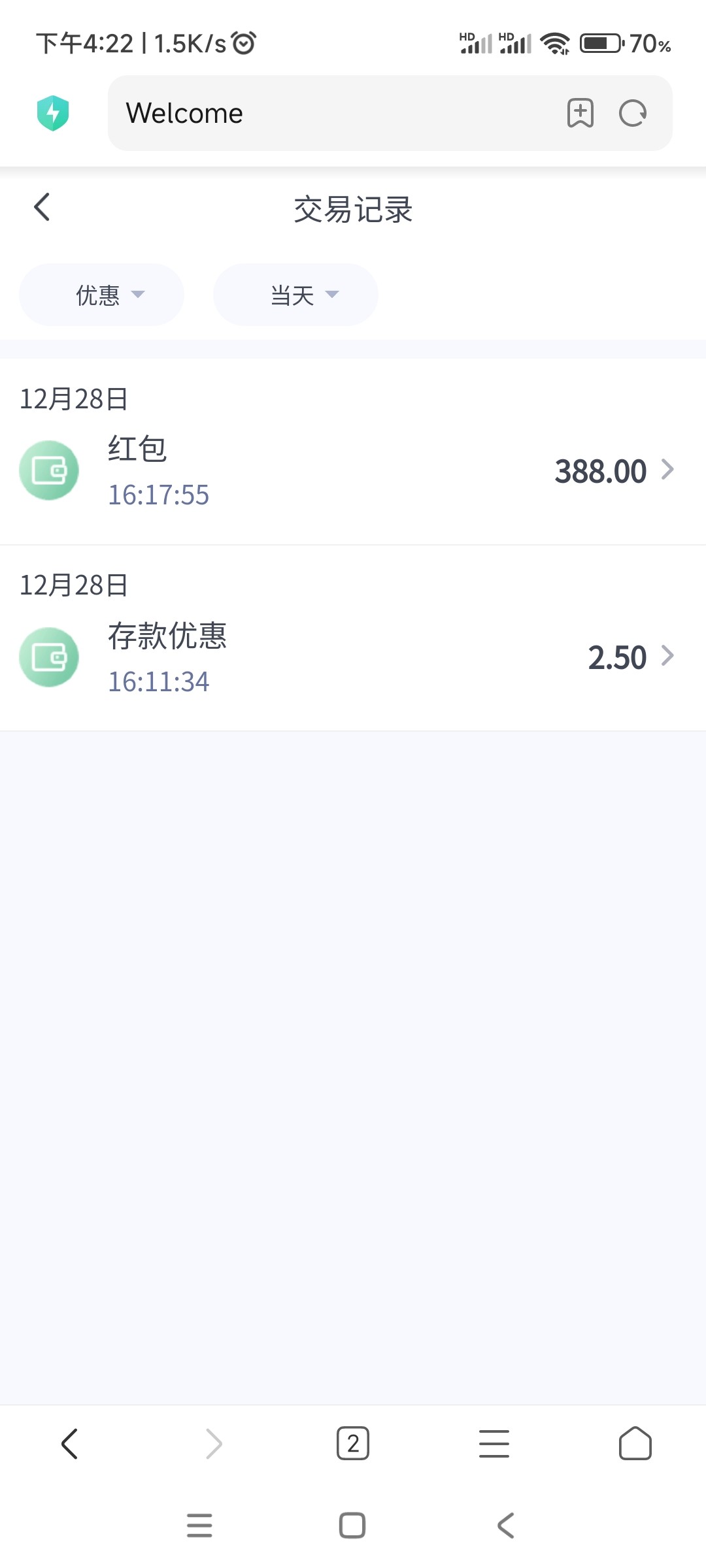
Task: Reload the current page
Action: (x=633, y=113)
